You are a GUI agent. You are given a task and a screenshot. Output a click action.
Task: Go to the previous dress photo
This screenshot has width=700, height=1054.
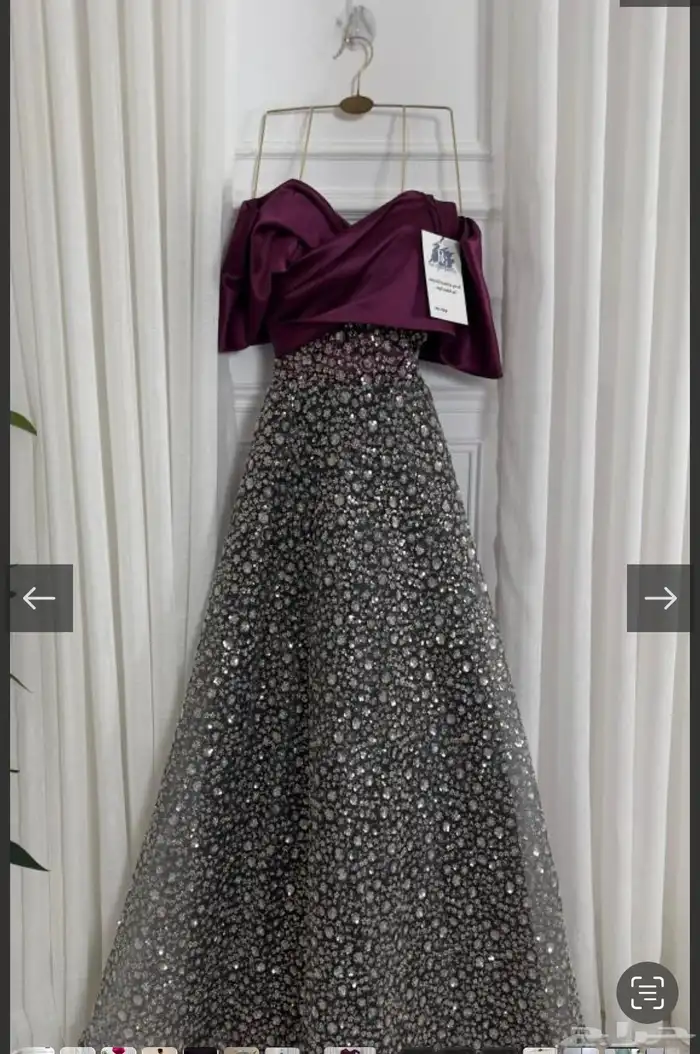(40, 598)
